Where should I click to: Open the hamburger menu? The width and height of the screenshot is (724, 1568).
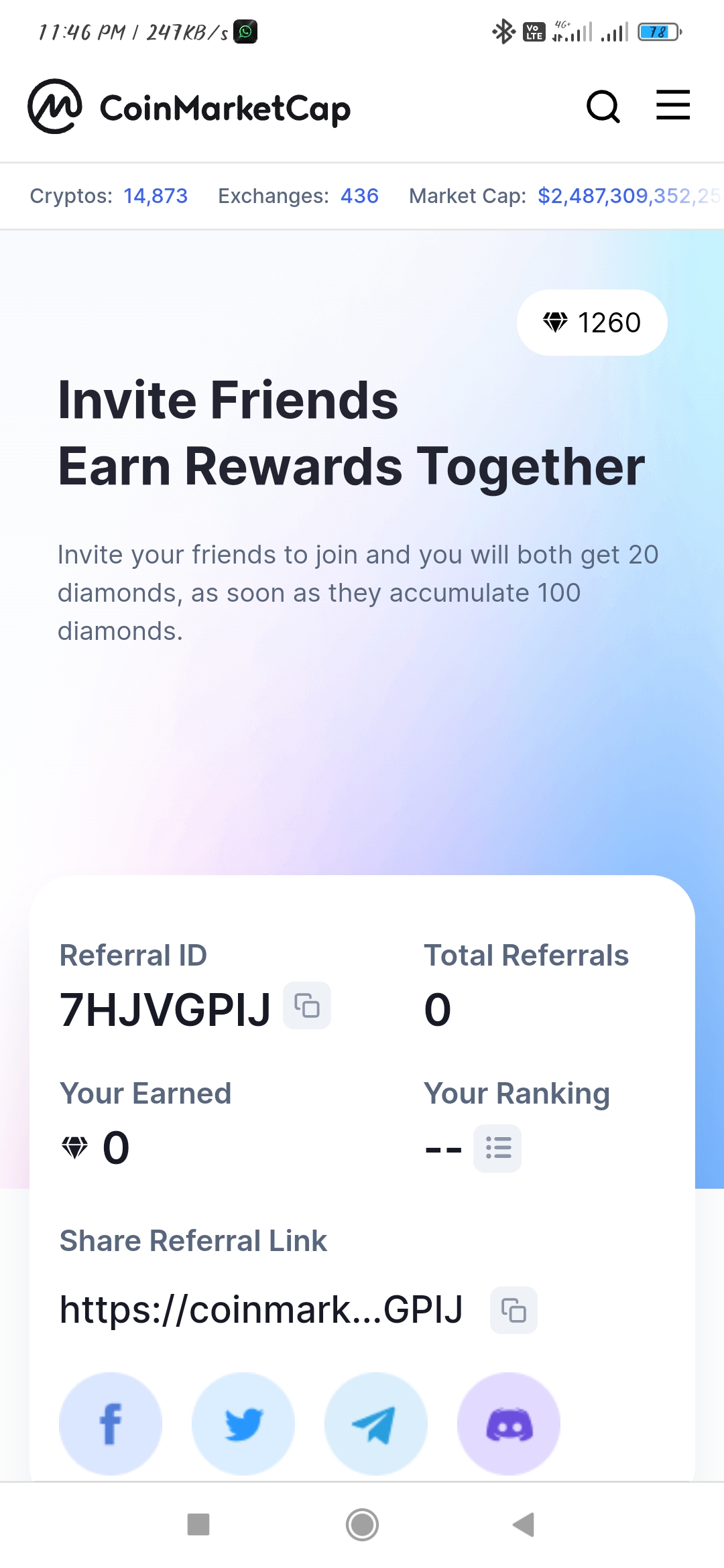[x=672, y=106]
